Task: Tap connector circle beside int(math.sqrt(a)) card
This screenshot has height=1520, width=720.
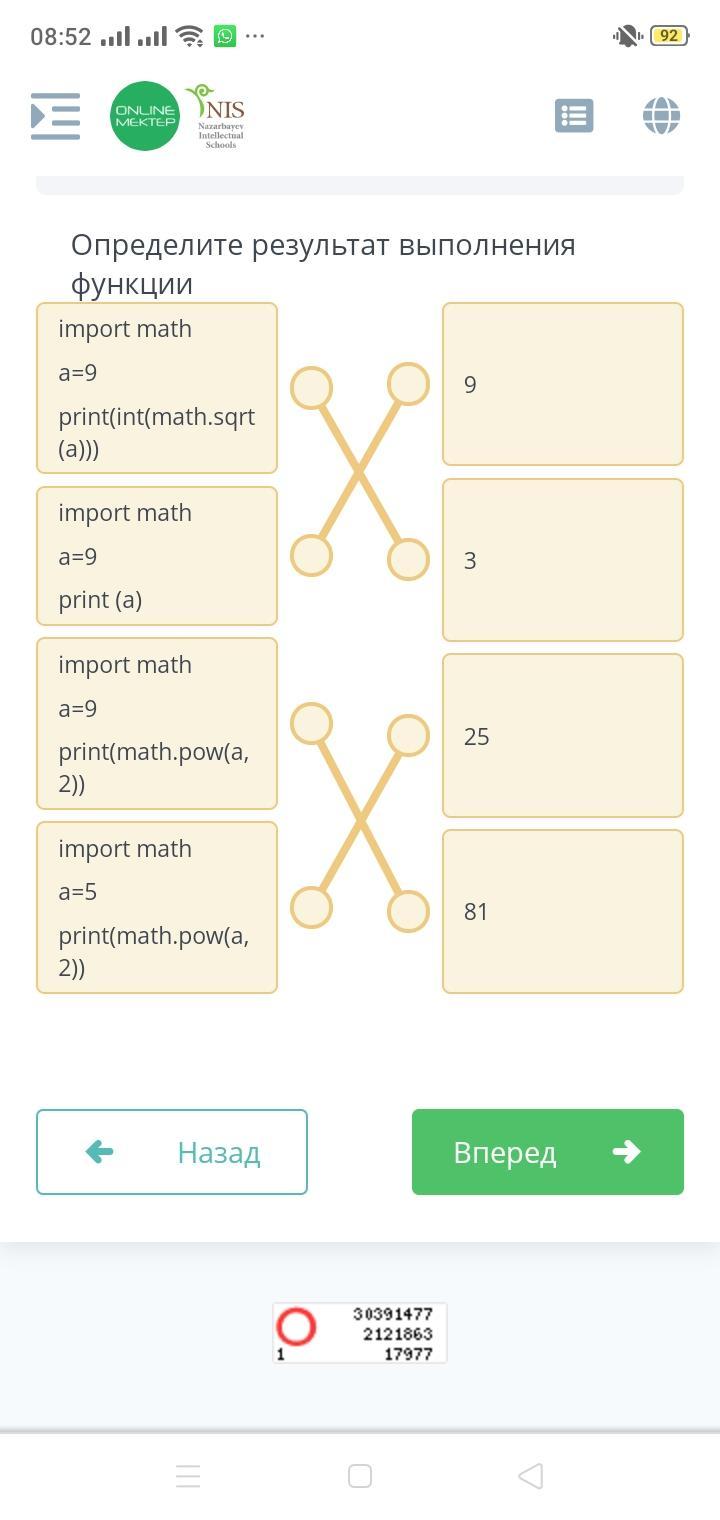Action: click(x=311, y=388)
